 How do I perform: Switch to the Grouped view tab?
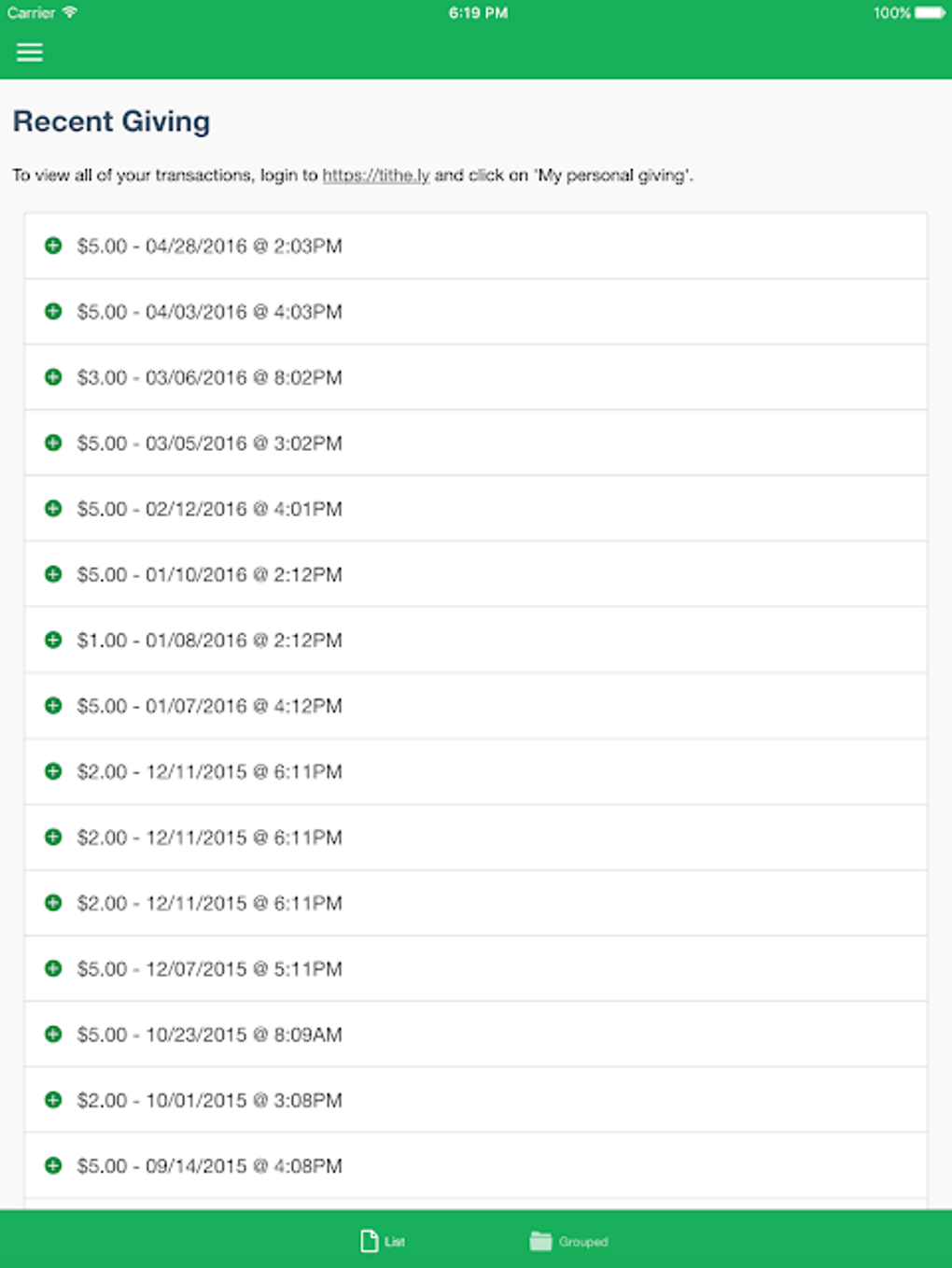pos(569,1241)
